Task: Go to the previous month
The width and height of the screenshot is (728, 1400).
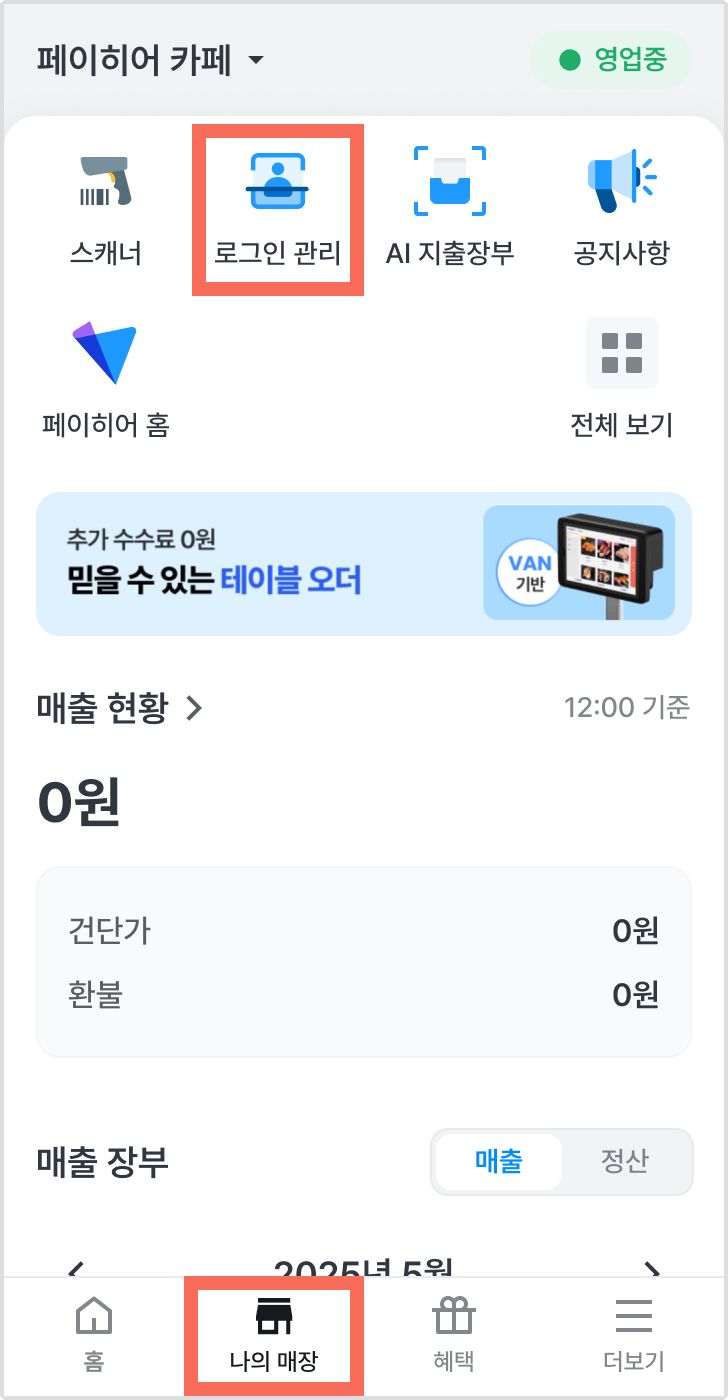Action: [x=76, y=1270]
